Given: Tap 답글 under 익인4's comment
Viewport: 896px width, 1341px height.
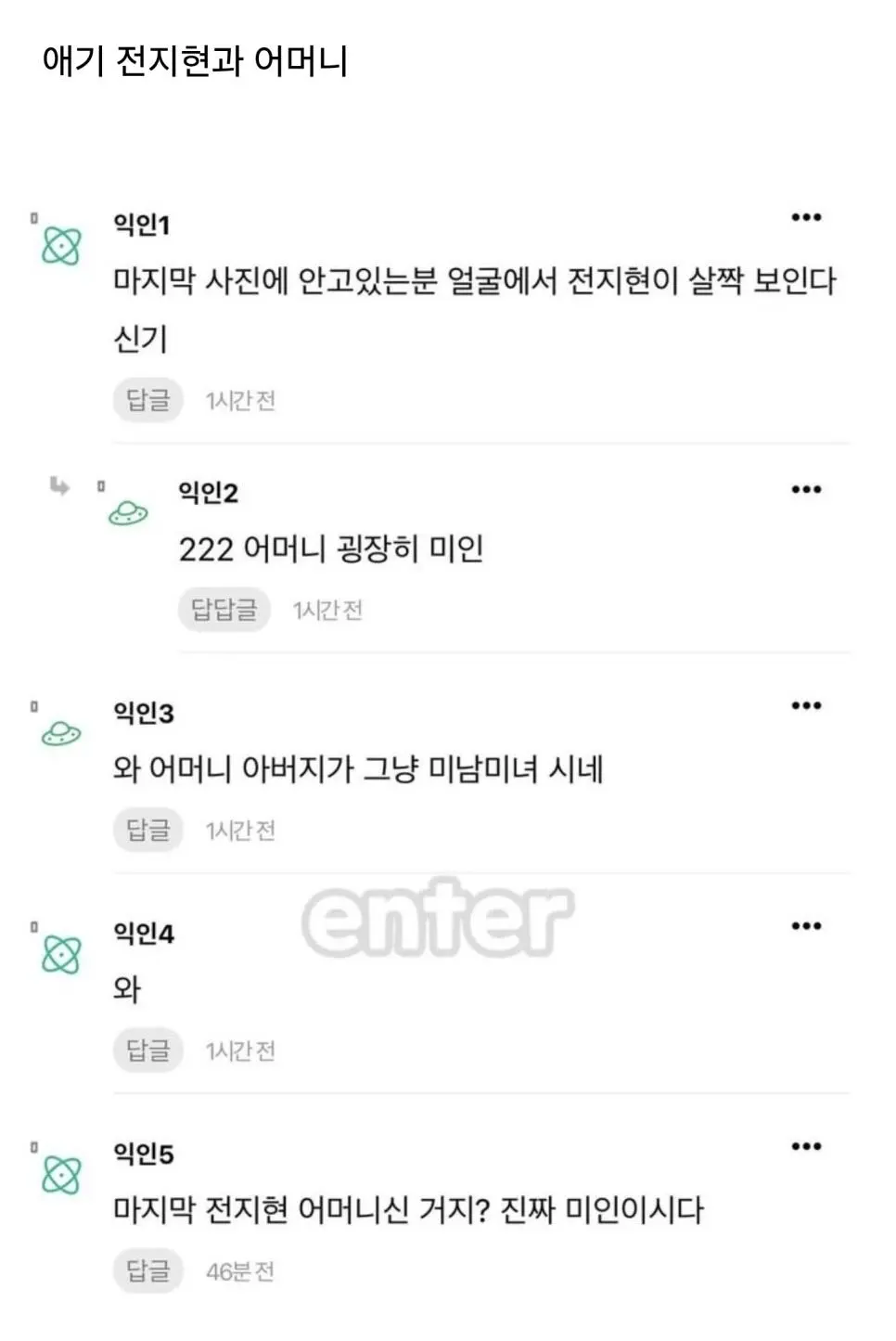Looking at the screenshot, I should (x=148, y=1051).
